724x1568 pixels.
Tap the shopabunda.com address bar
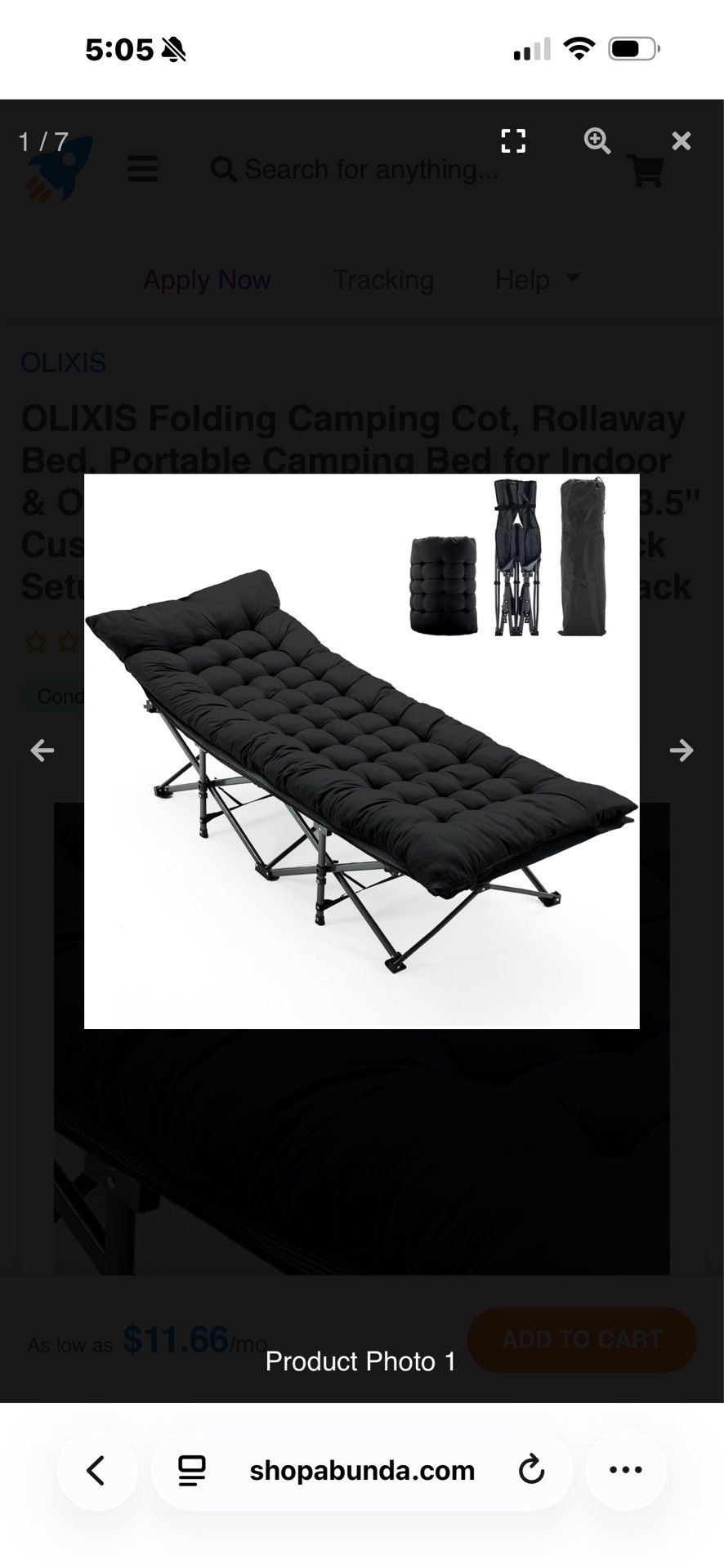coord(362,1470)
